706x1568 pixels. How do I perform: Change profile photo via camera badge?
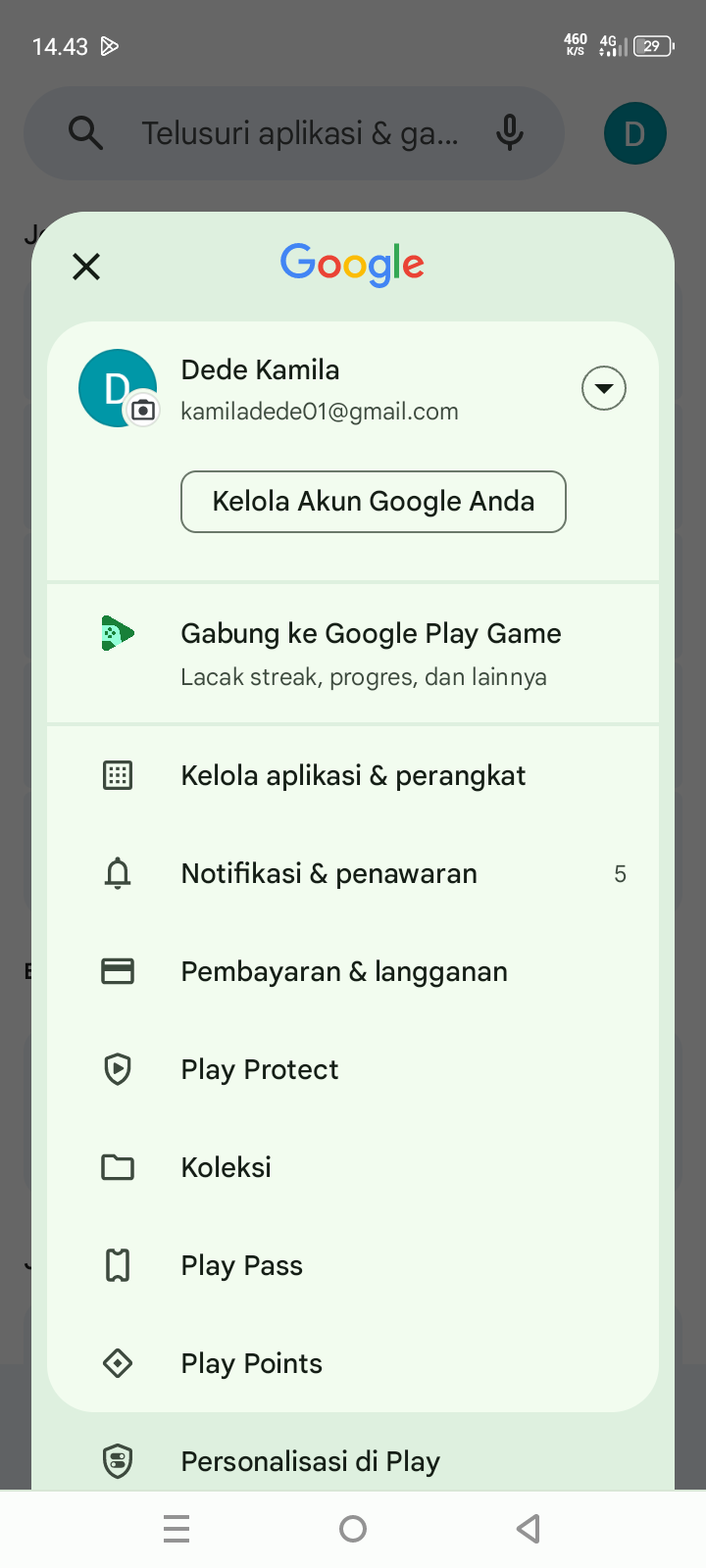pyautogui.click(x=143, y=410)
